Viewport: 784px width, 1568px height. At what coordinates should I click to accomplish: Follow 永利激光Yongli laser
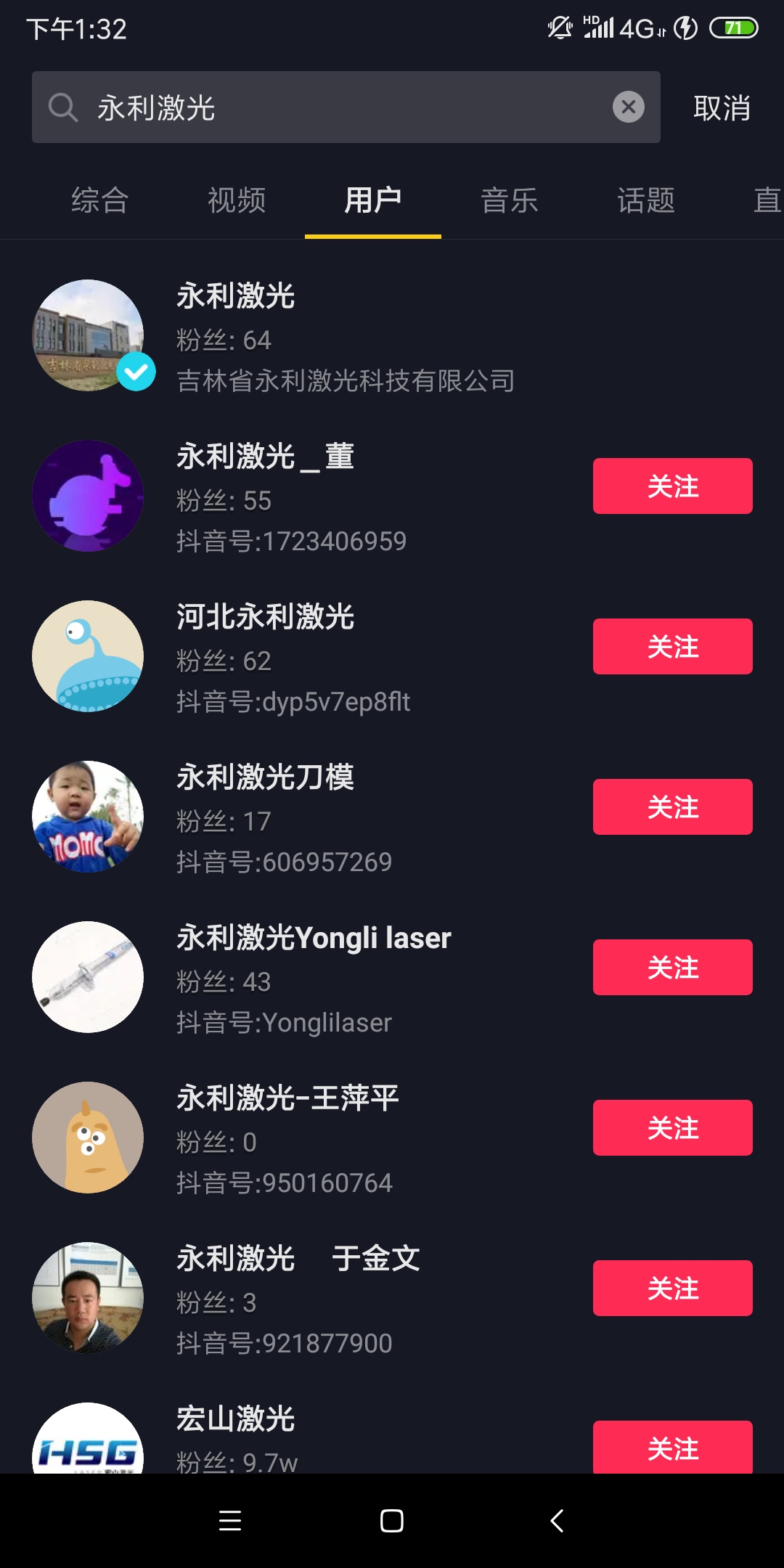pyautogui.click(x=672, y=968)
